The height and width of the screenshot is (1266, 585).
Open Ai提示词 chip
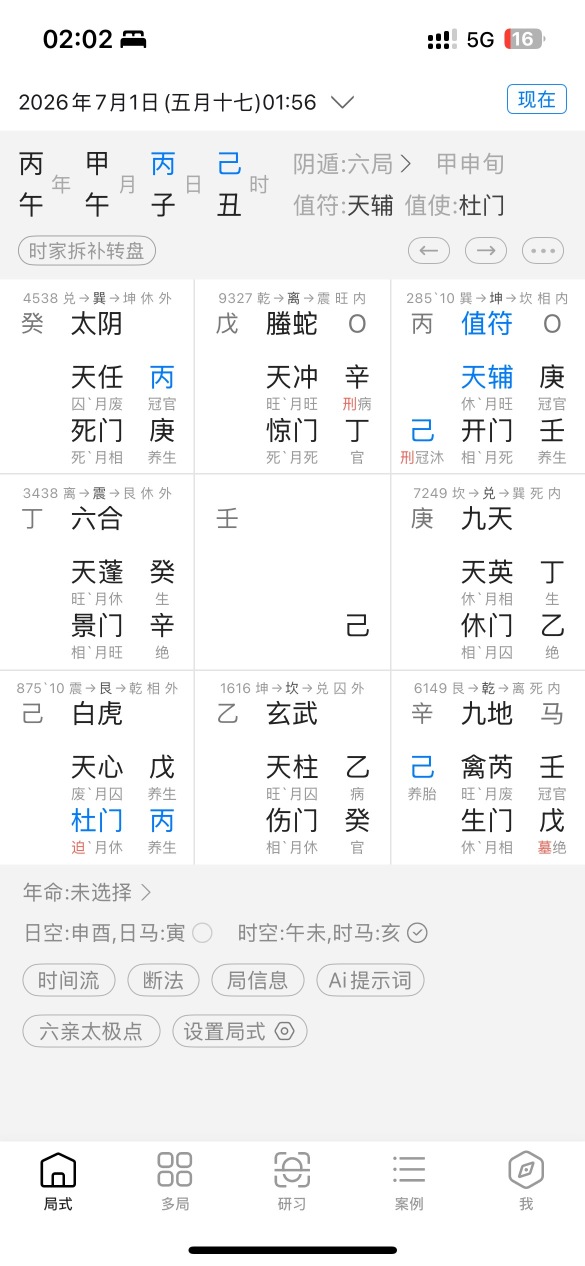pos(370,980)
